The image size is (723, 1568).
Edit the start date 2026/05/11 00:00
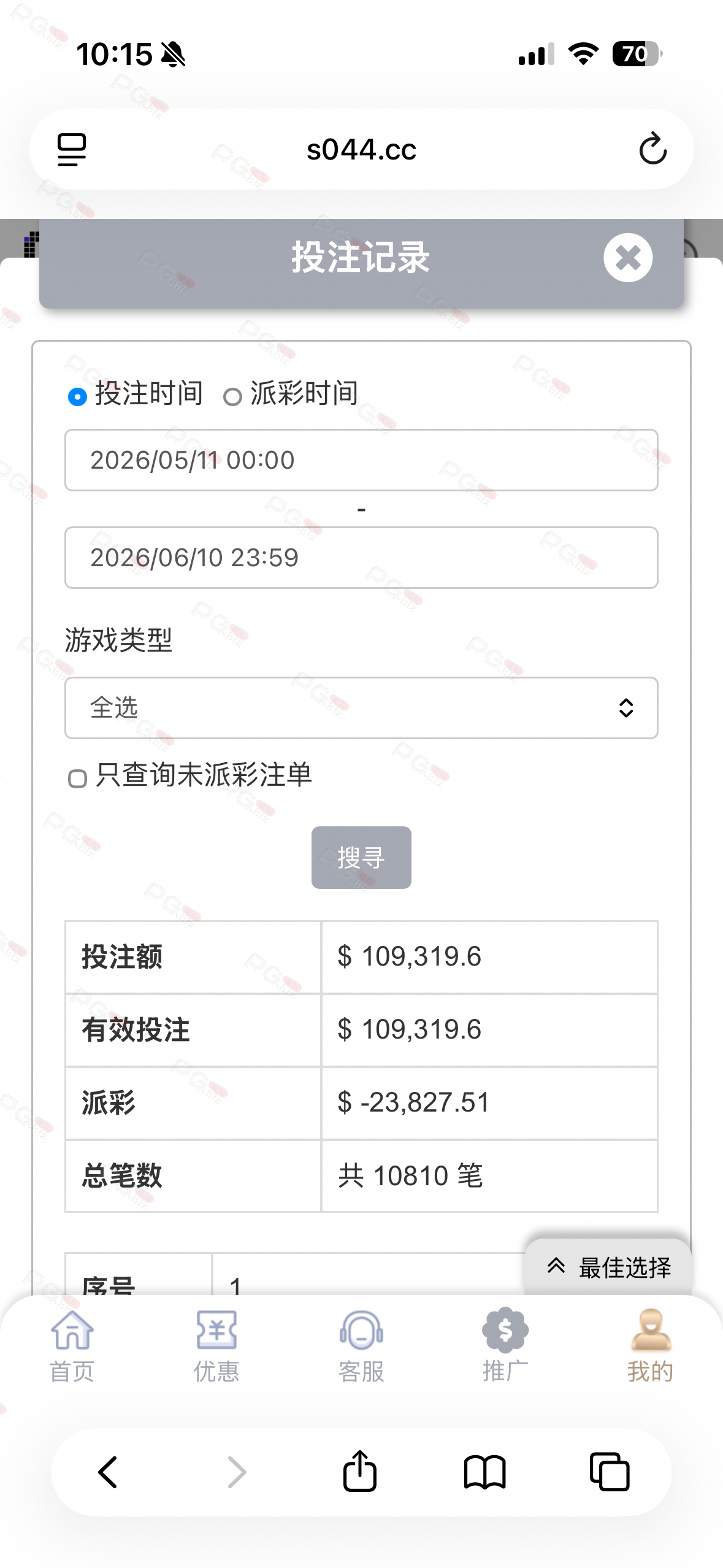361,460
